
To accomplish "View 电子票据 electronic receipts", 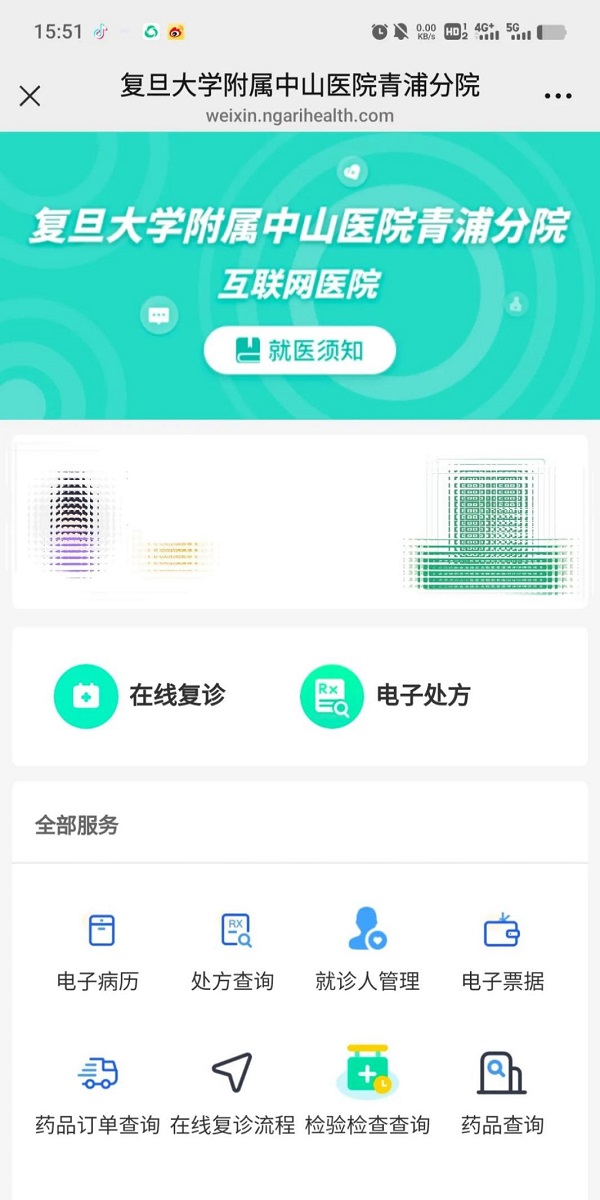I will pos(503,950).
